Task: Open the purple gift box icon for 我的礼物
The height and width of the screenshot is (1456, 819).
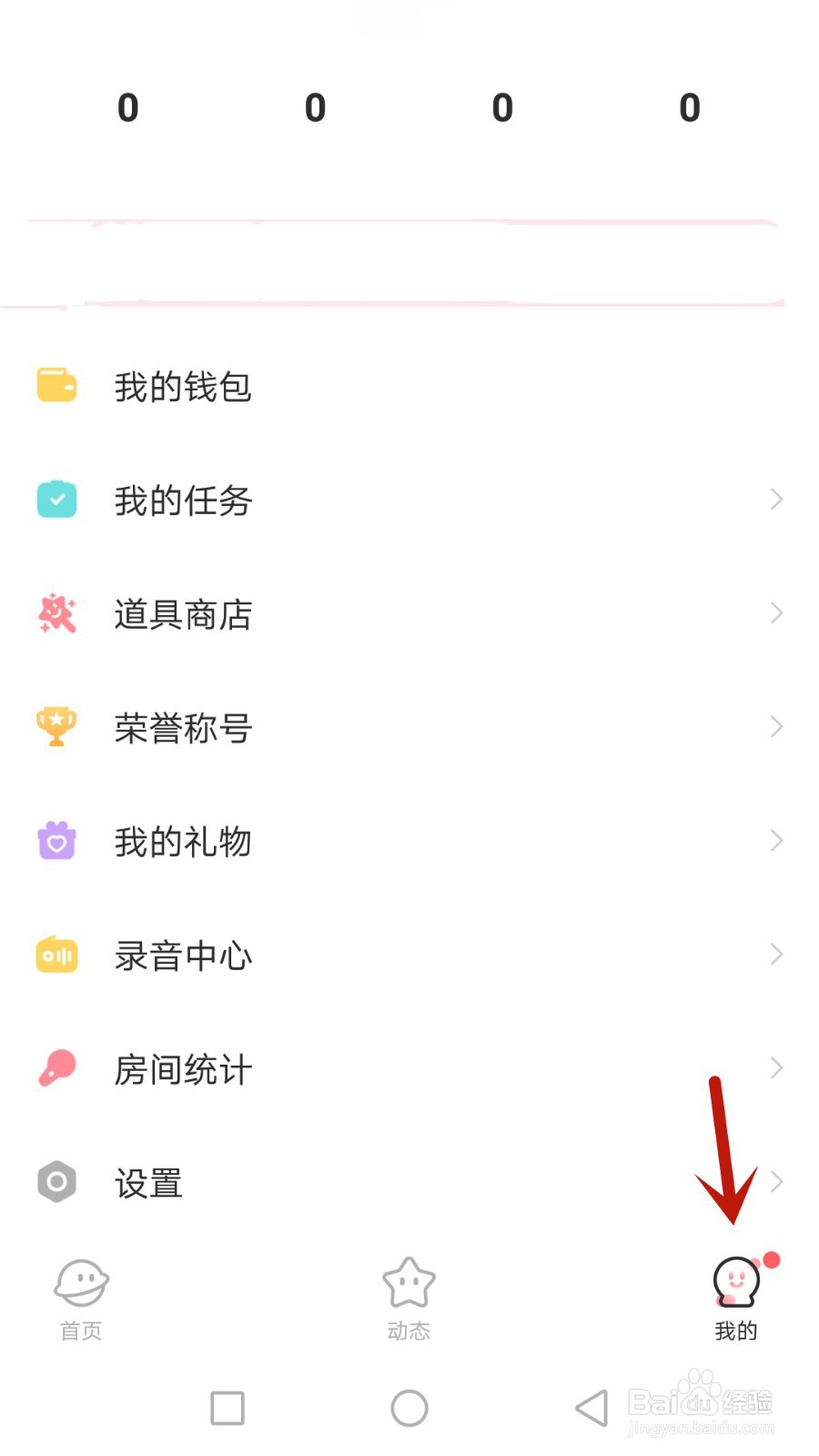Action: click(56, 841)
